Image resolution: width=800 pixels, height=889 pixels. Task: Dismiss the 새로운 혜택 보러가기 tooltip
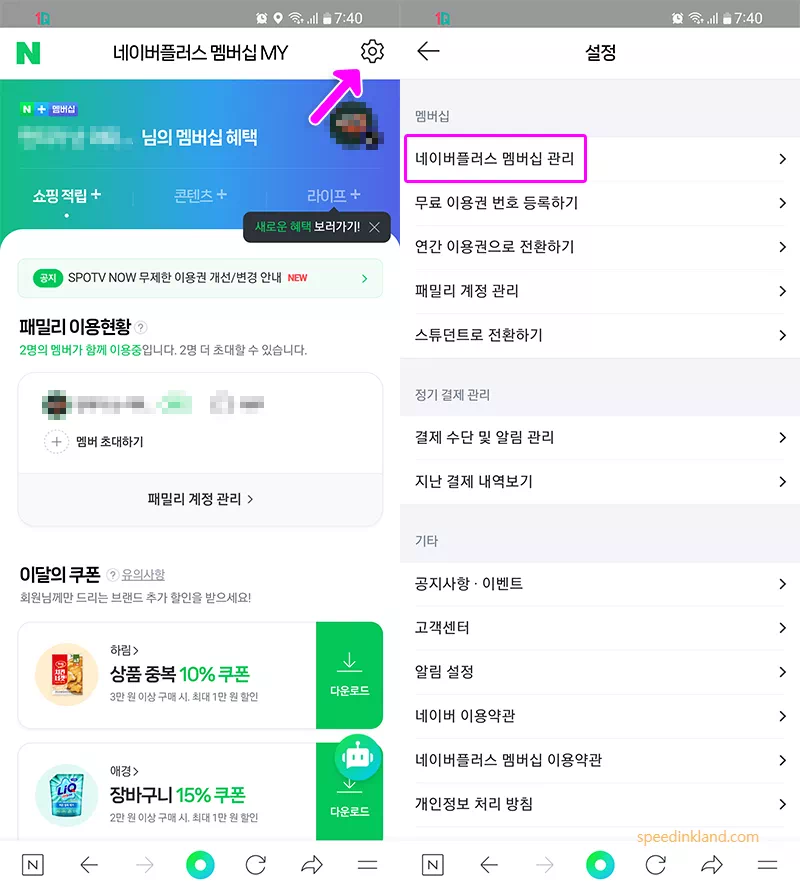[374, 227]
